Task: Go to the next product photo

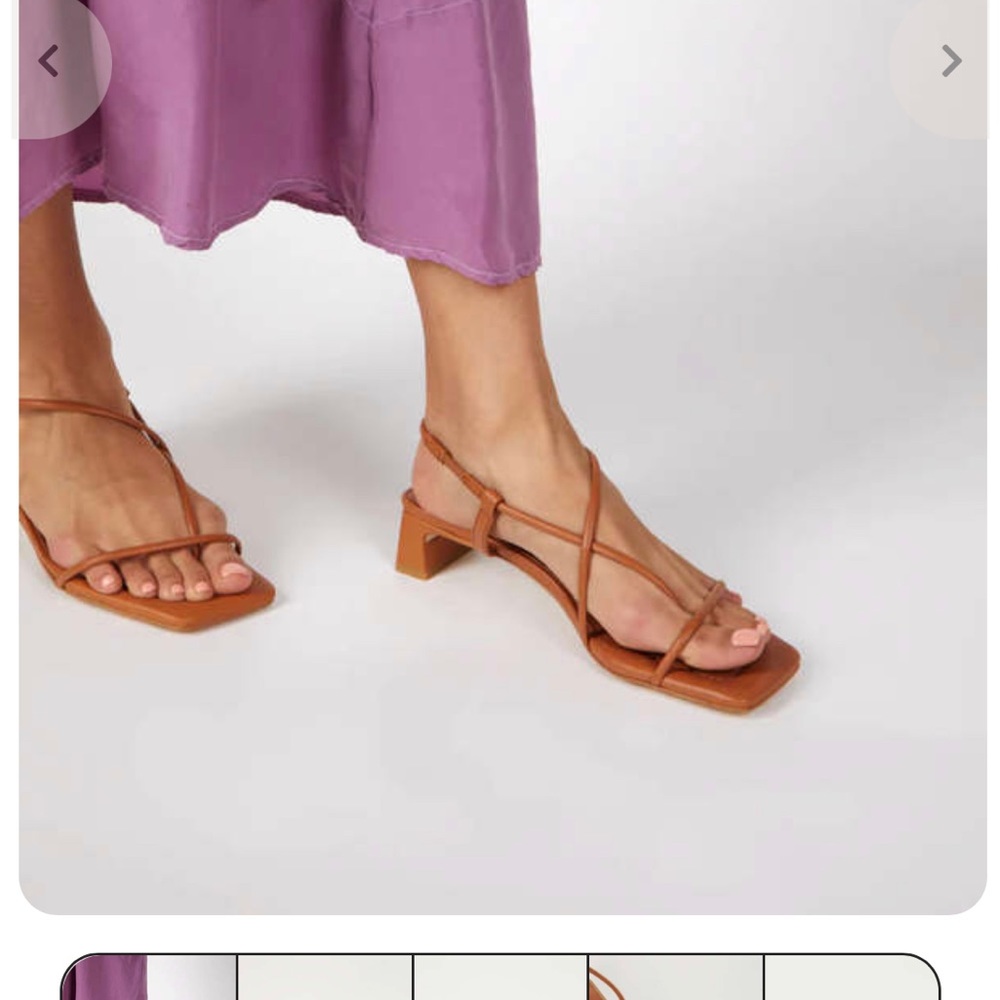Action: click(x=950, y=61)
